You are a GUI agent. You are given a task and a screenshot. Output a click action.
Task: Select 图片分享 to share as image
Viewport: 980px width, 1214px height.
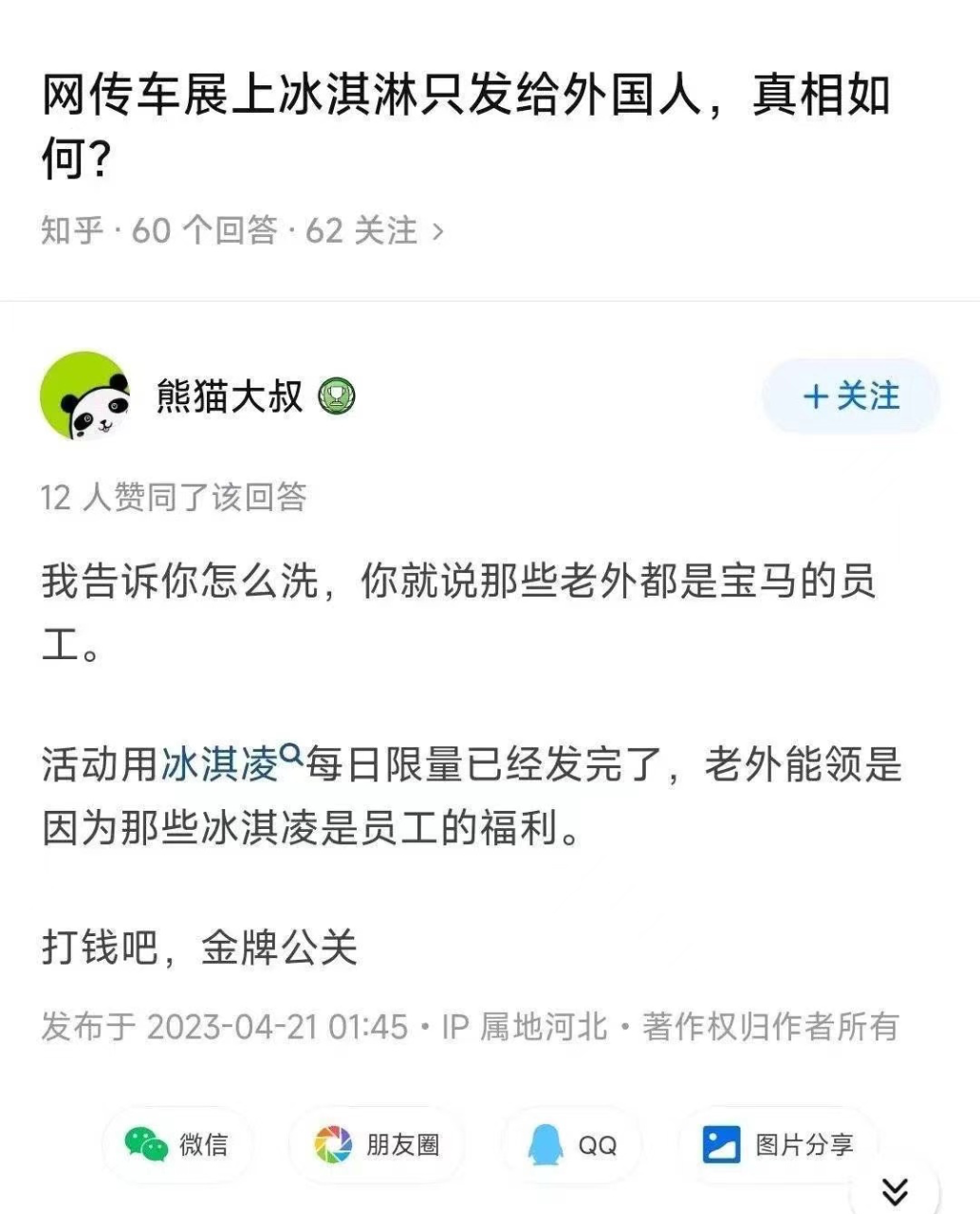pyautogui.click(x=778, y=1145)
